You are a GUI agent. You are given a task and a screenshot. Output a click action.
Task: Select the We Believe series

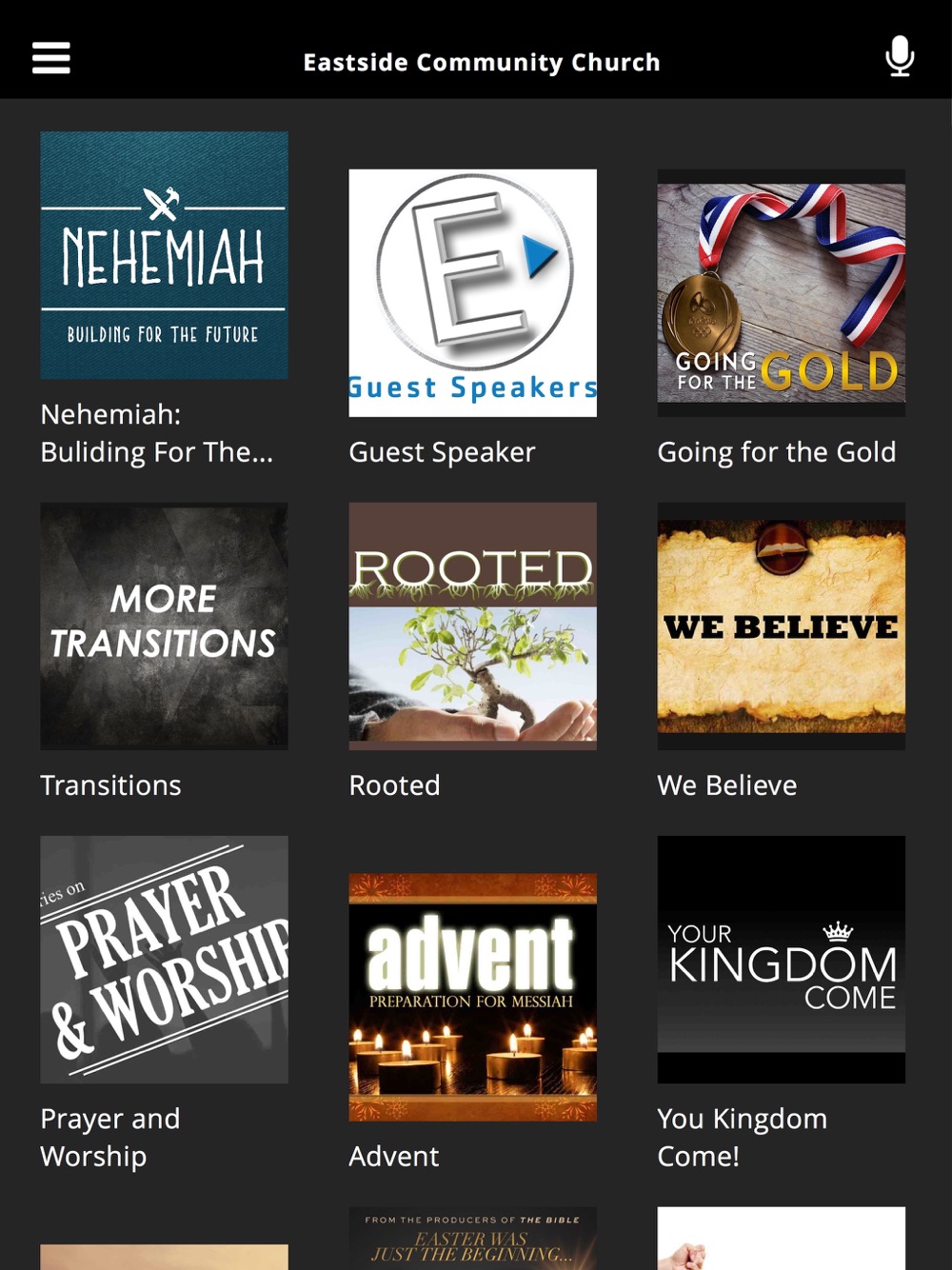click(781, 626)
